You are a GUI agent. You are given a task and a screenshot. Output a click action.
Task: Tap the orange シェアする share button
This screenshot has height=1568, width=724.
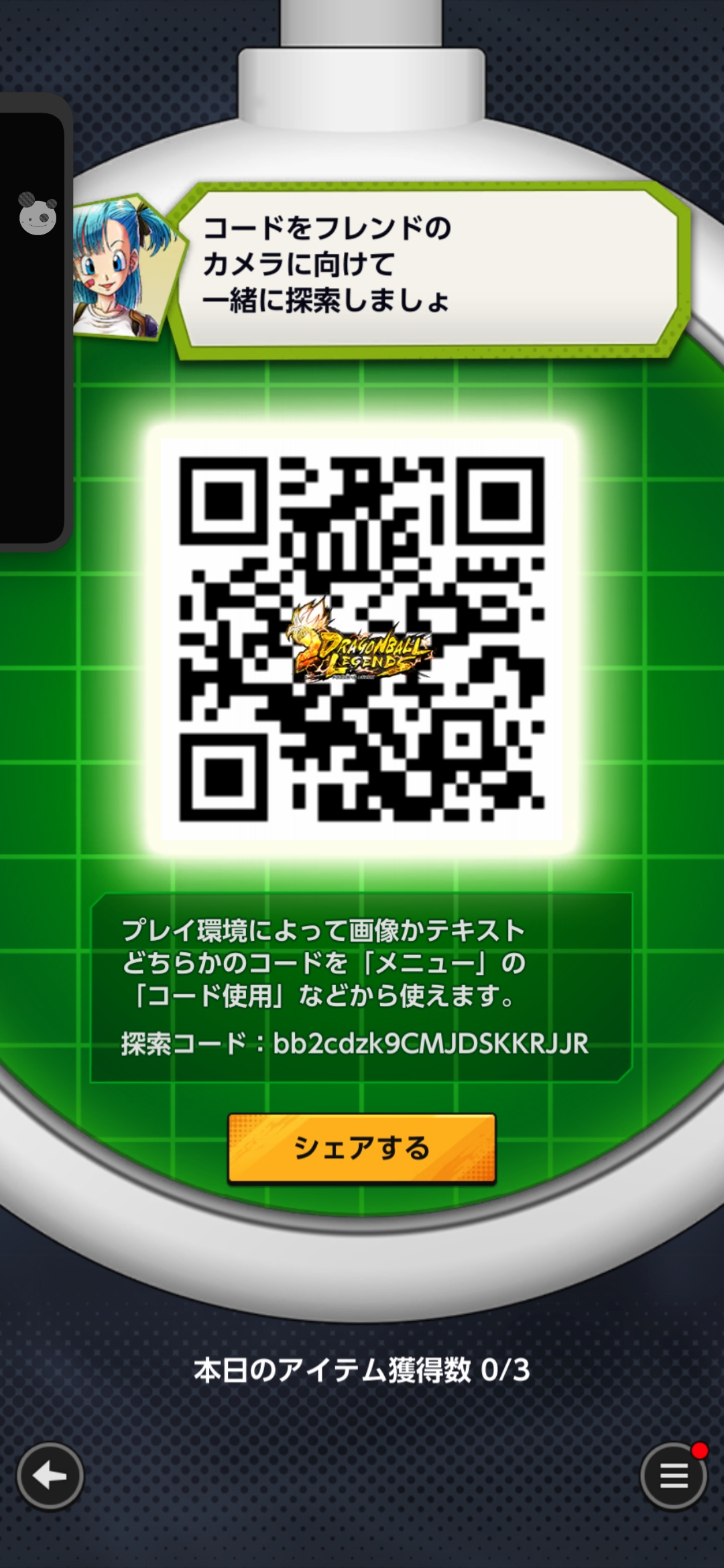(x=362, y=1149)
